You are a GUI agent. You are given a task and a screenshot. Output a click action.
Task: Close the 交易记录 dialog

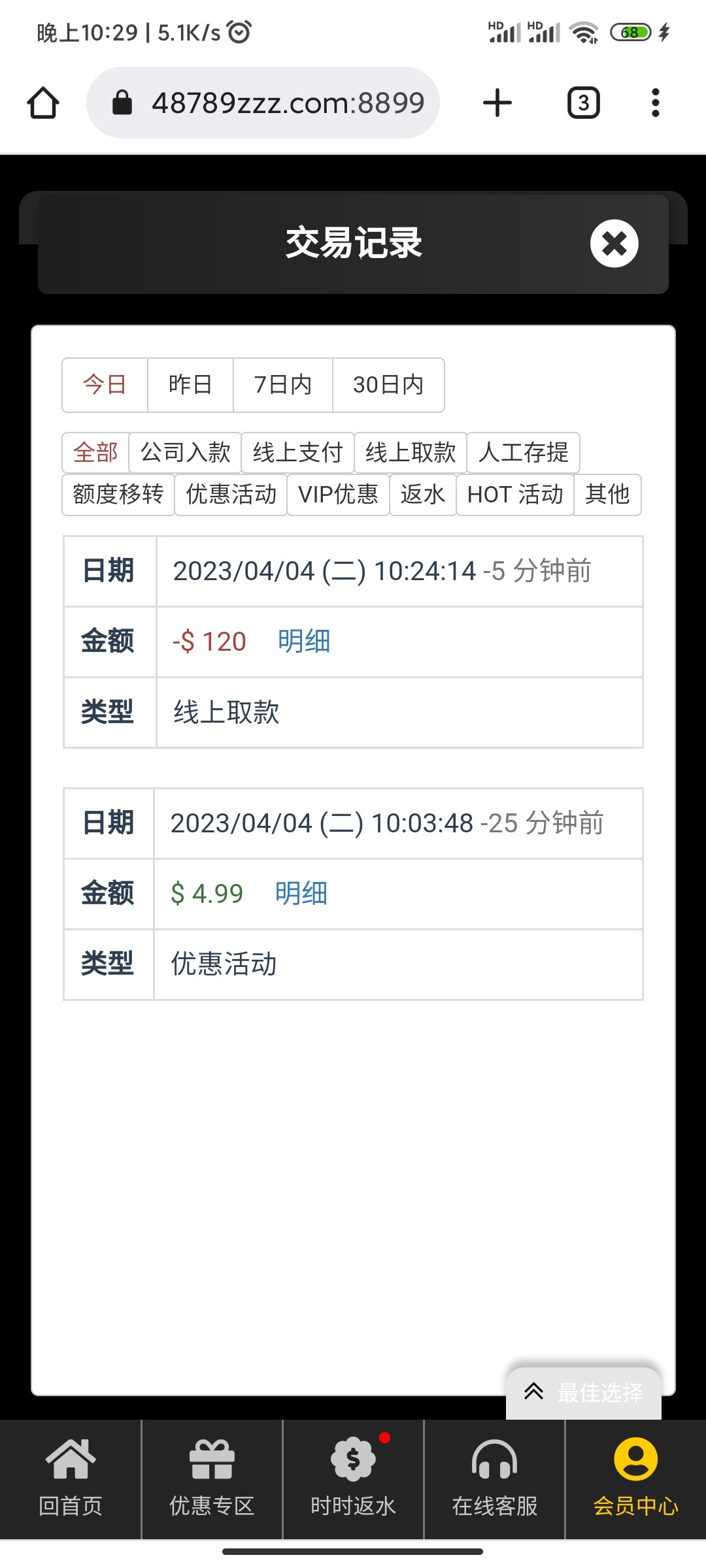(614, 244)
